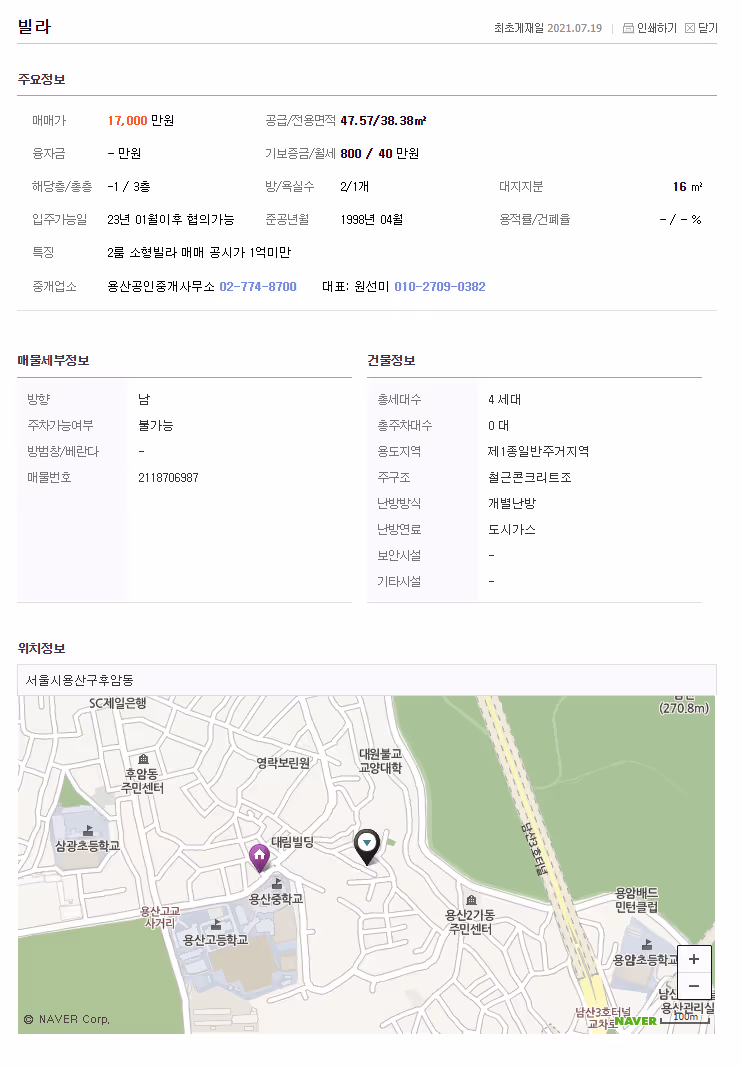Close the listing with 닫기
The image size is (741, 1067).
(x=701, y=28)
